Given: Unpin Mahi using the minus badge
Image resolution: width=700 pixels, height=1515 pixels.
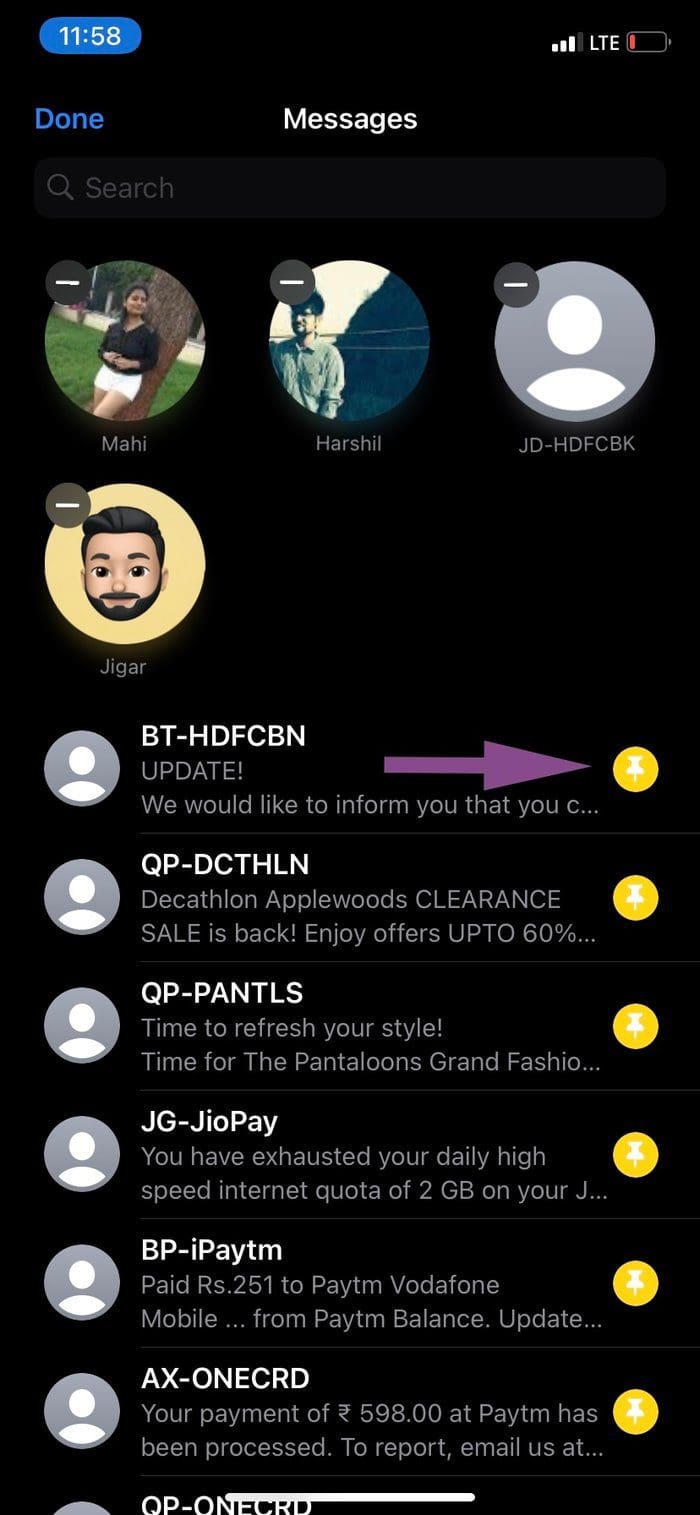Looking at the screenshot, I should pyautogui.click(x=67, y=283).
